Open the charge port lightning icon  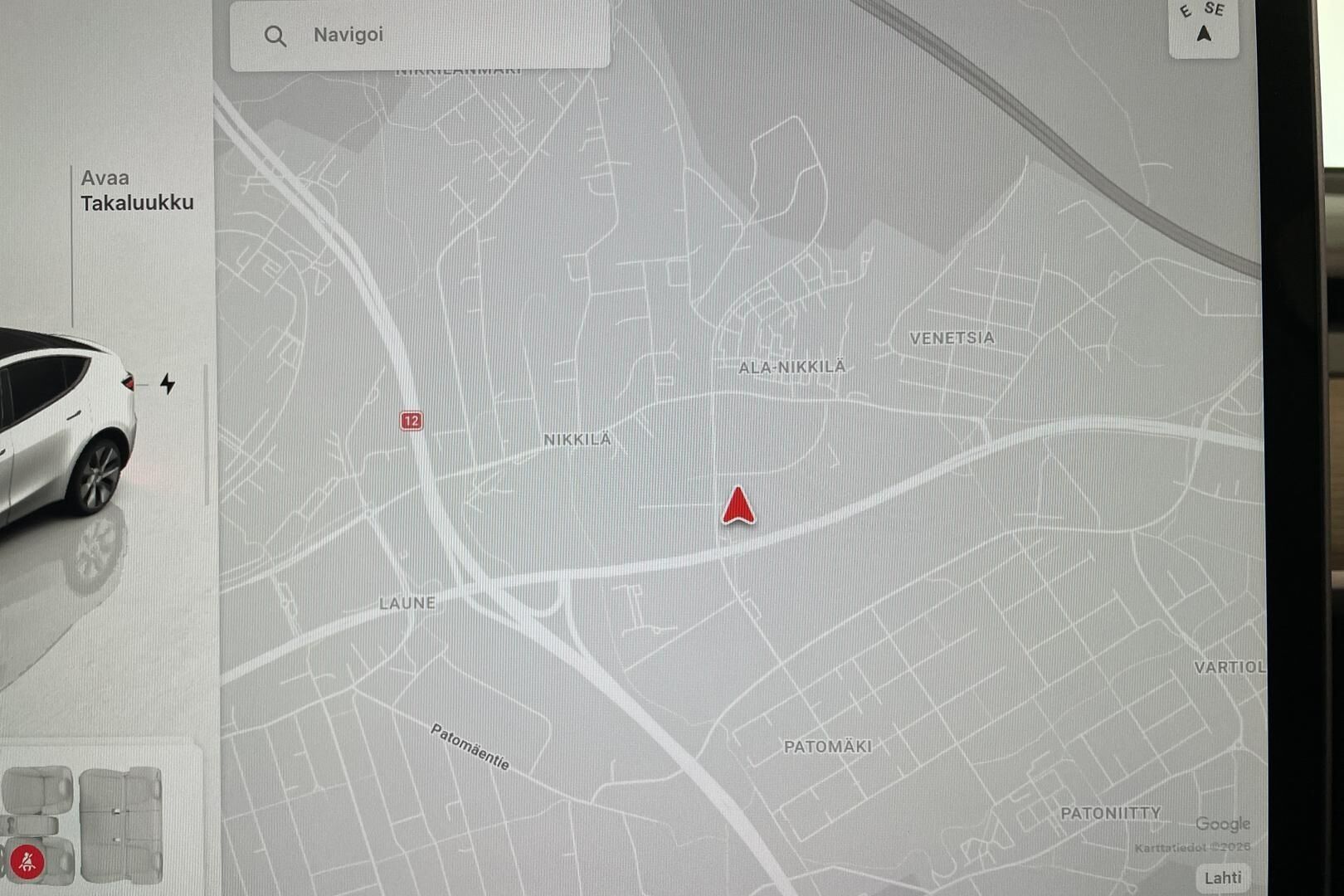point(168,384)
